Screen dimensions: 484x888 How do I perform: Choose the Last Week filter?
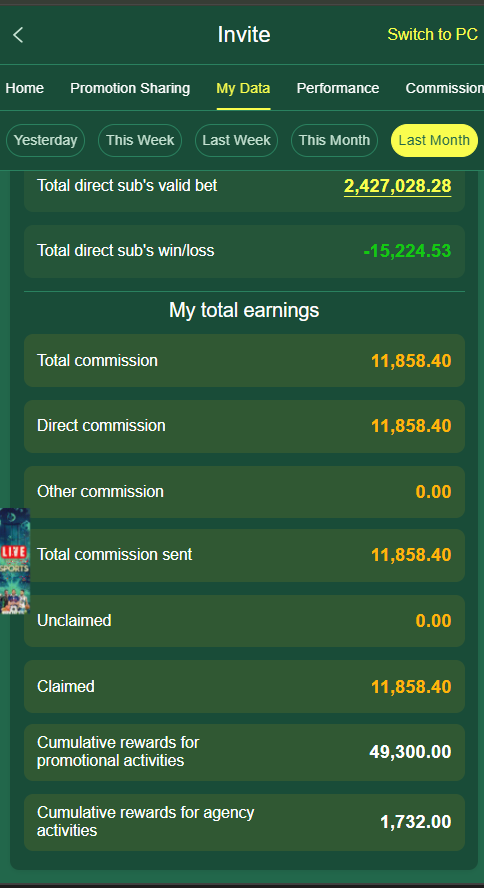tap(237, 140)
